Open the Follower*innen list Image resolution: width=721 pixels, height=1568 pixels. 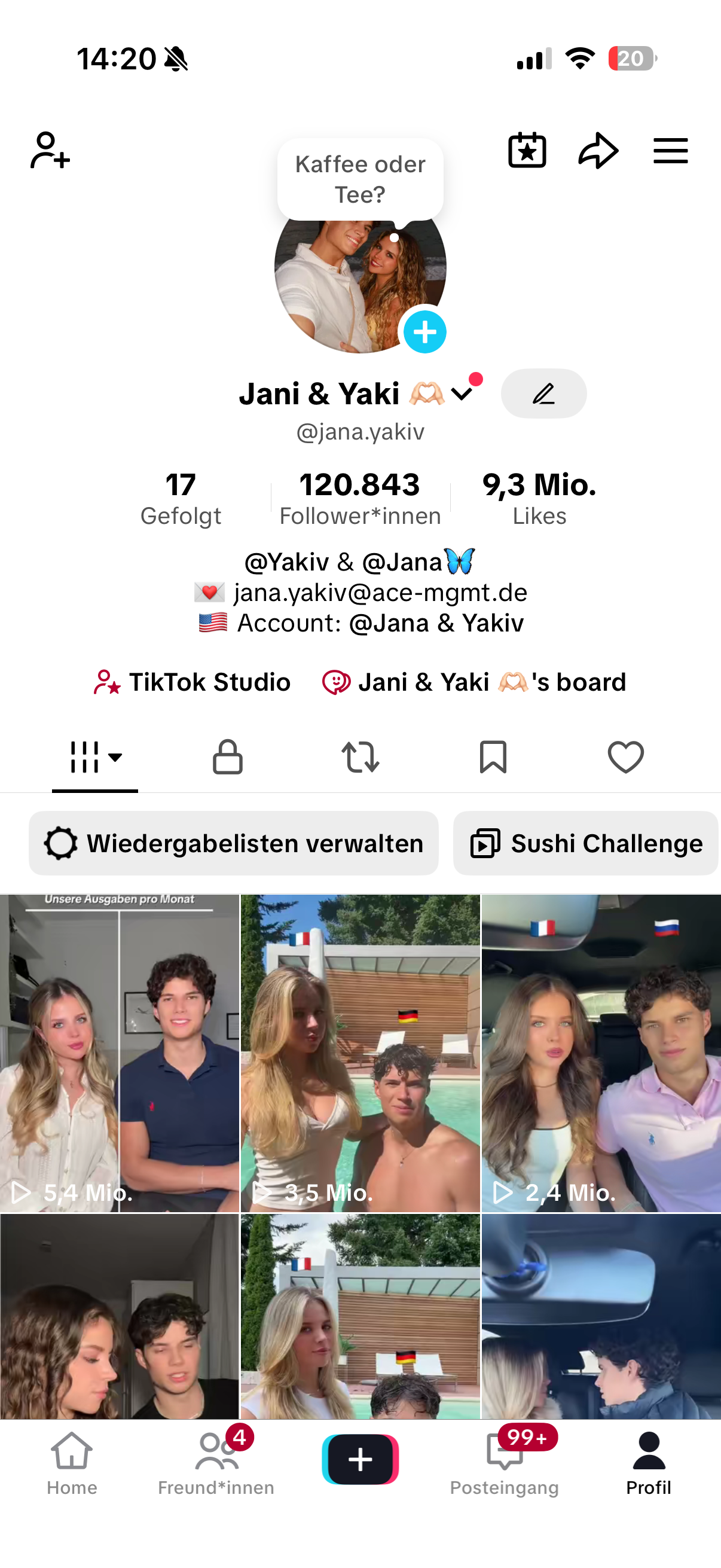tap(359, 498)
